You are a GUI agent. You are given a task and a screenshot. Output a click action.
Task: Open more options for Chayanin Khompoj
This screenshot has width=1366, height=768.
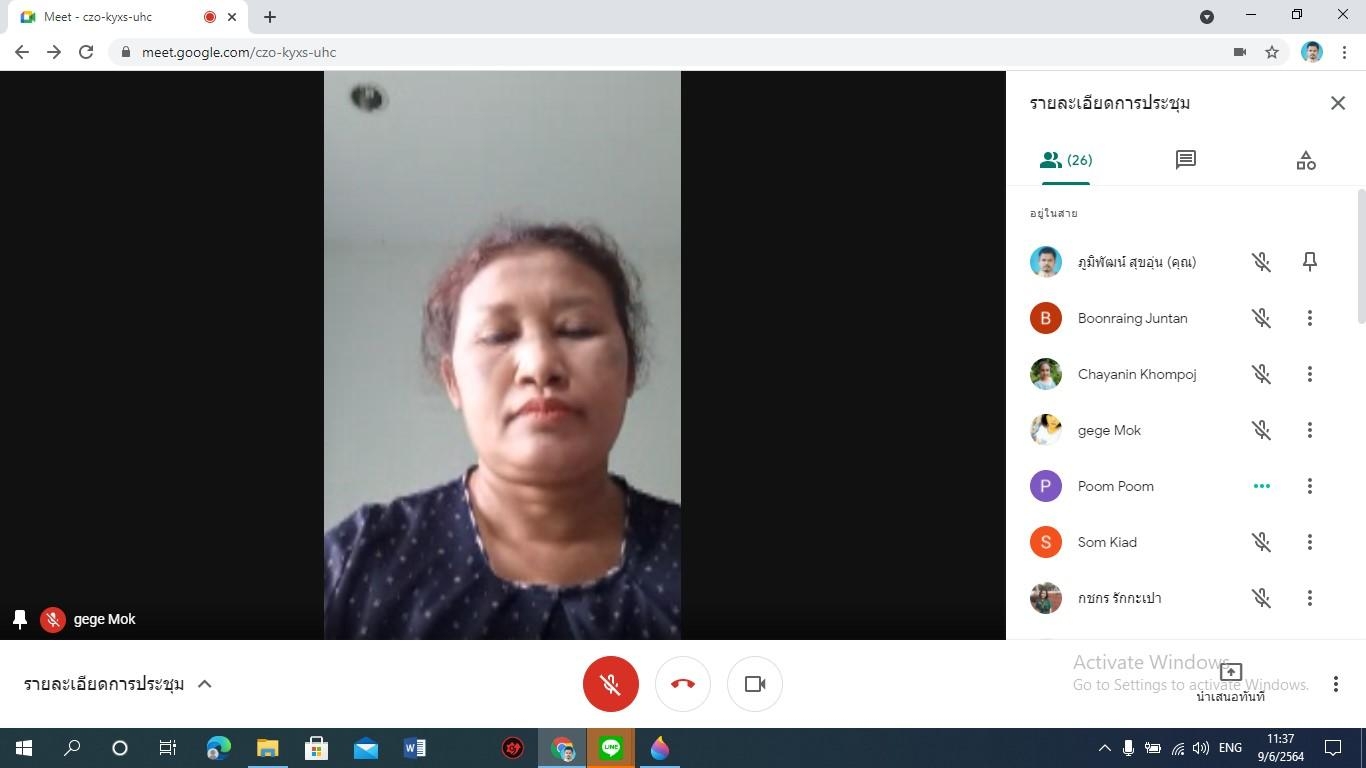click(x=1309, y=374)
